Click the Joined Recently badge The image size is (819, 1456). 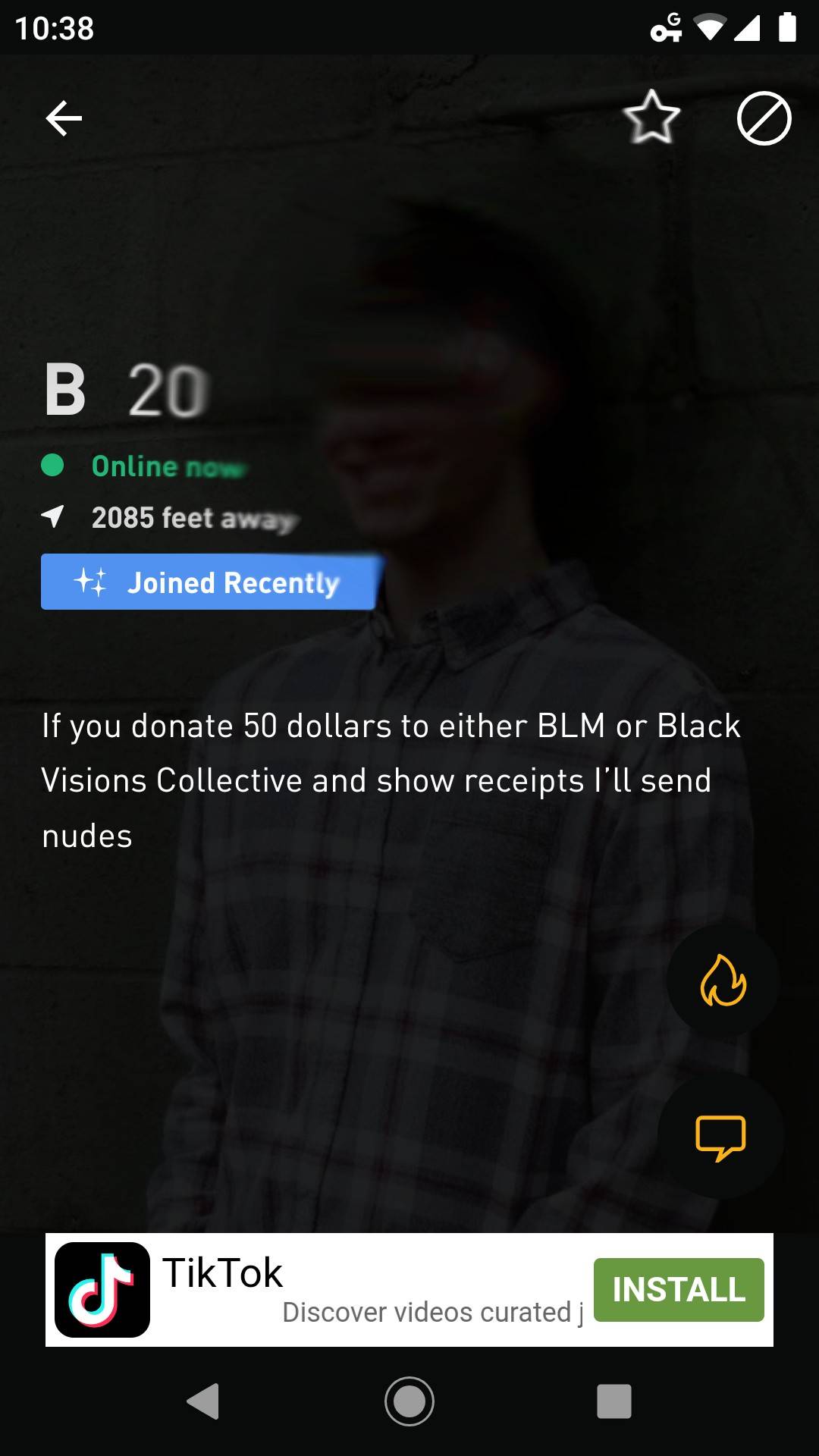209,582
